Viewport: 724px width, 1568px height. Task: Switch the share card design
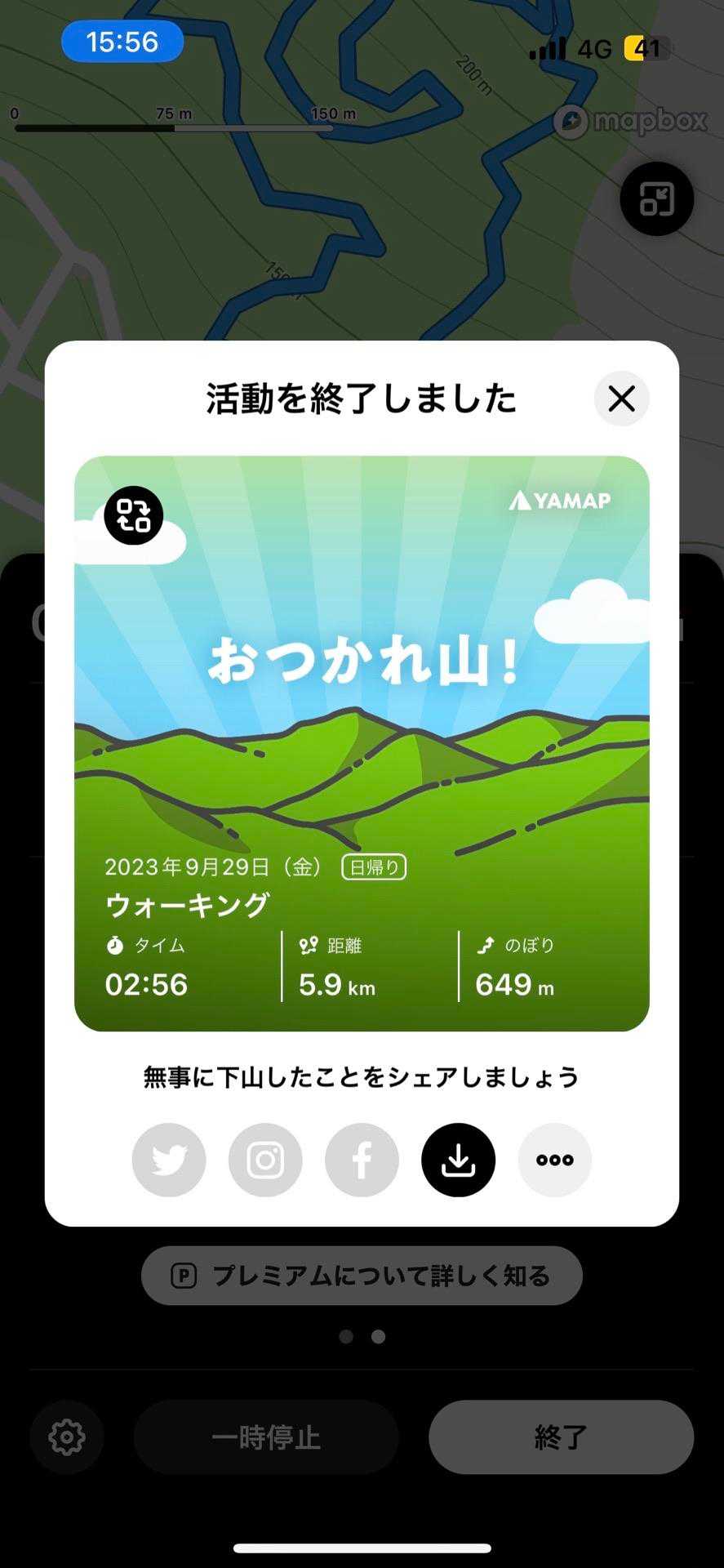[x=134, y=515]
